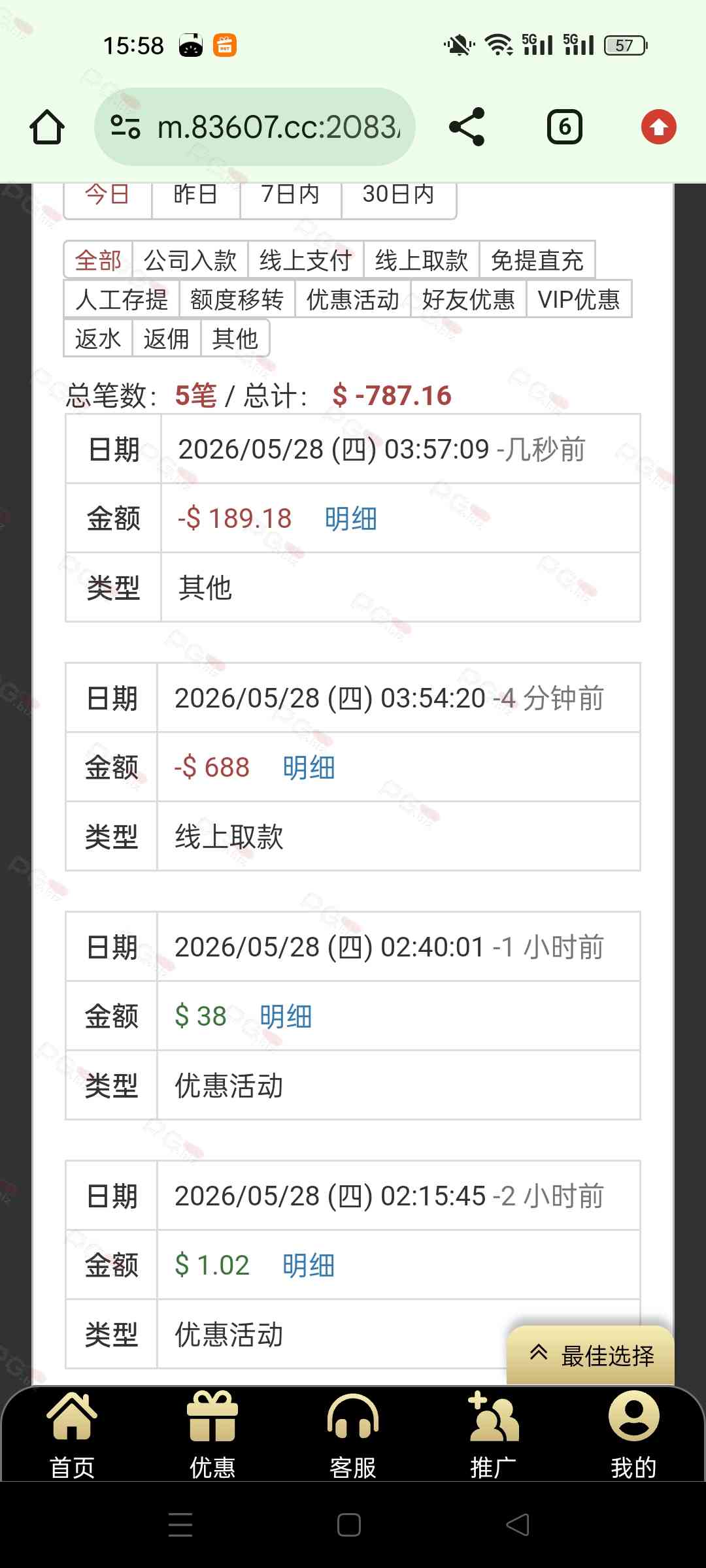Open 明细 for the $38 promotion
Image resolution: width=706 pixels, height=1568 pixels.
(286, 1017)
